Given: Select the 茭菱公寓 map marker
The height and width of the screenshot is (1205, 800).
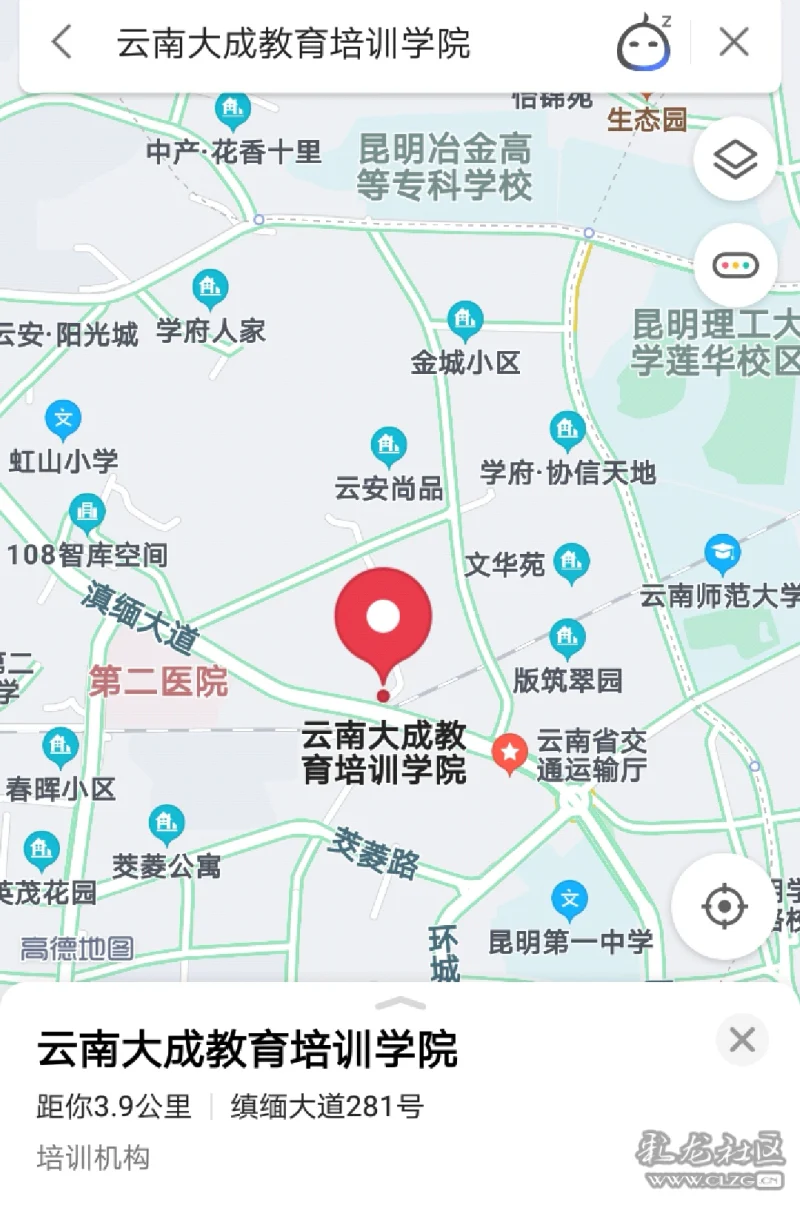Looking at the screenshot, I should (x=167, y=824).
